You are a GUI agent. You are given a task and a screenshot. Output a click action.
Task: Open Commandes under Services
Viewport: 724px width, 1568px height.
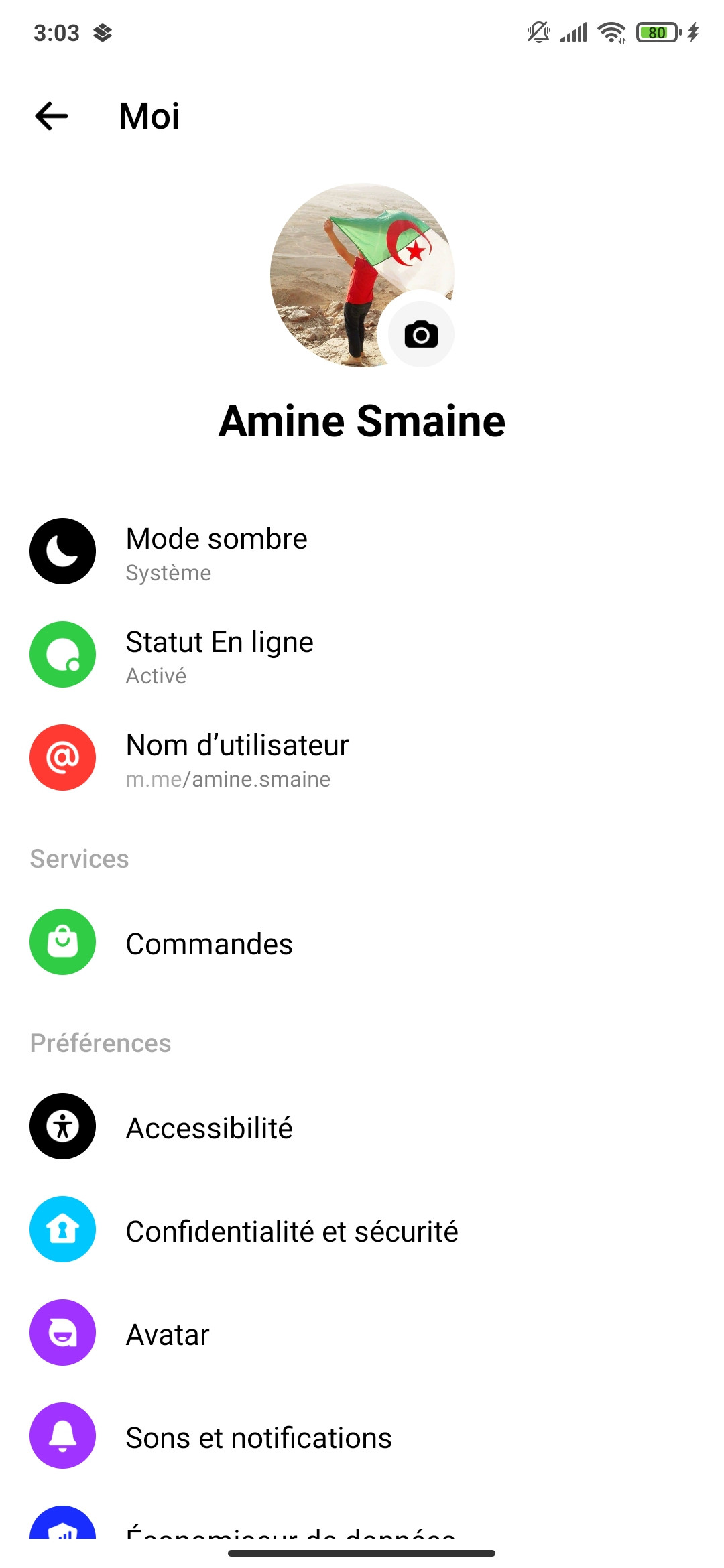point(208,943)
